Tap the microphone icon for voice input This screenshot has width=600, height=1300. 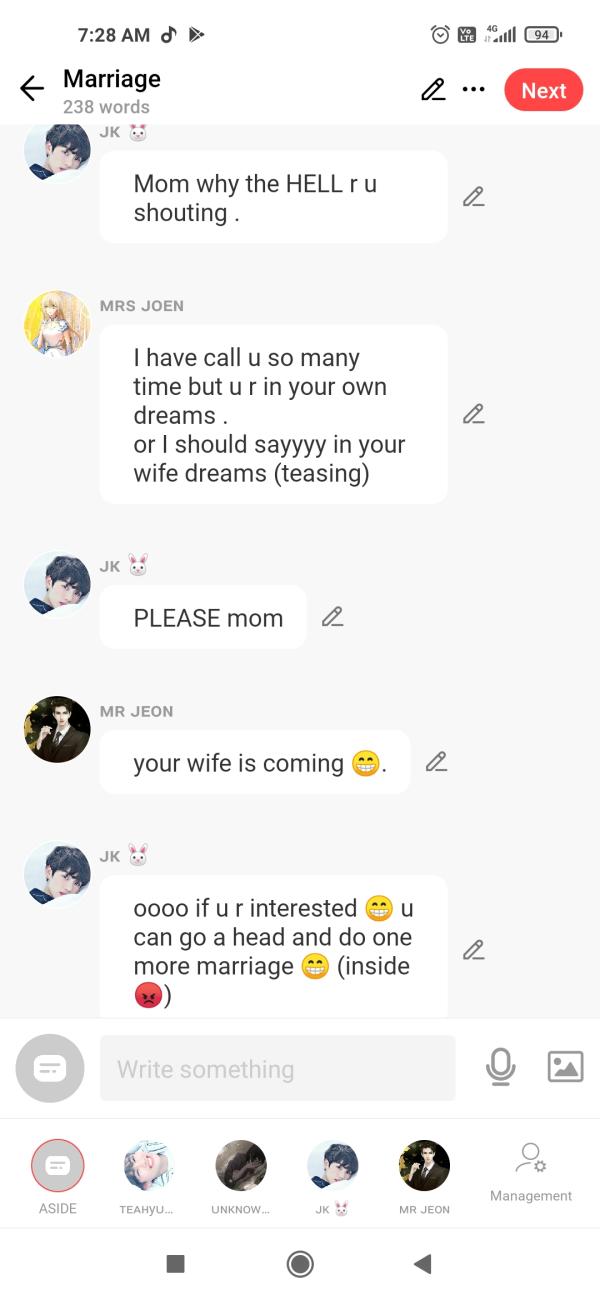[x=500, y=1067]
